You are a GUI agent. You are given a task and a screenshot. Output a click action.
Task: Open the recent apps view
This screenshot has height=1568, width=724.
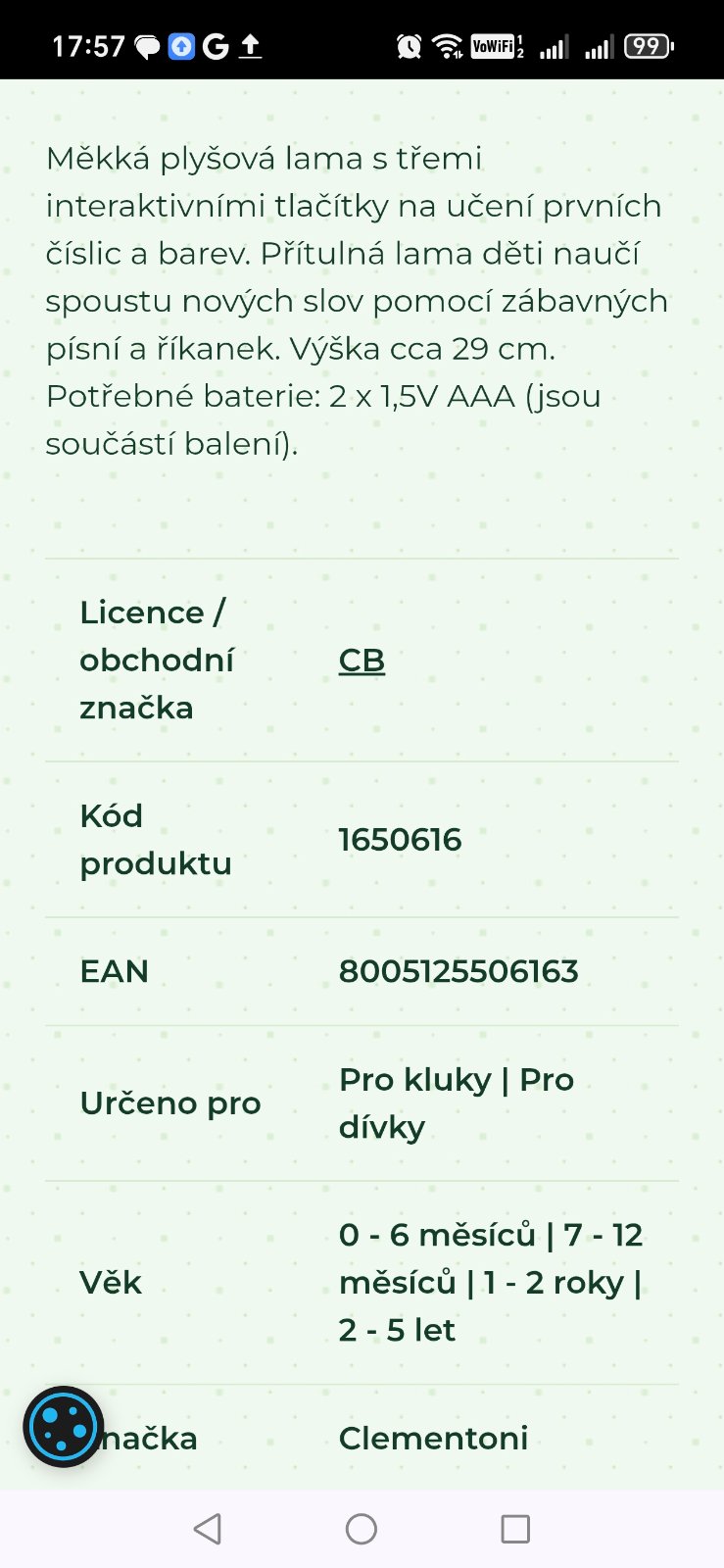tap(515, 1529)
